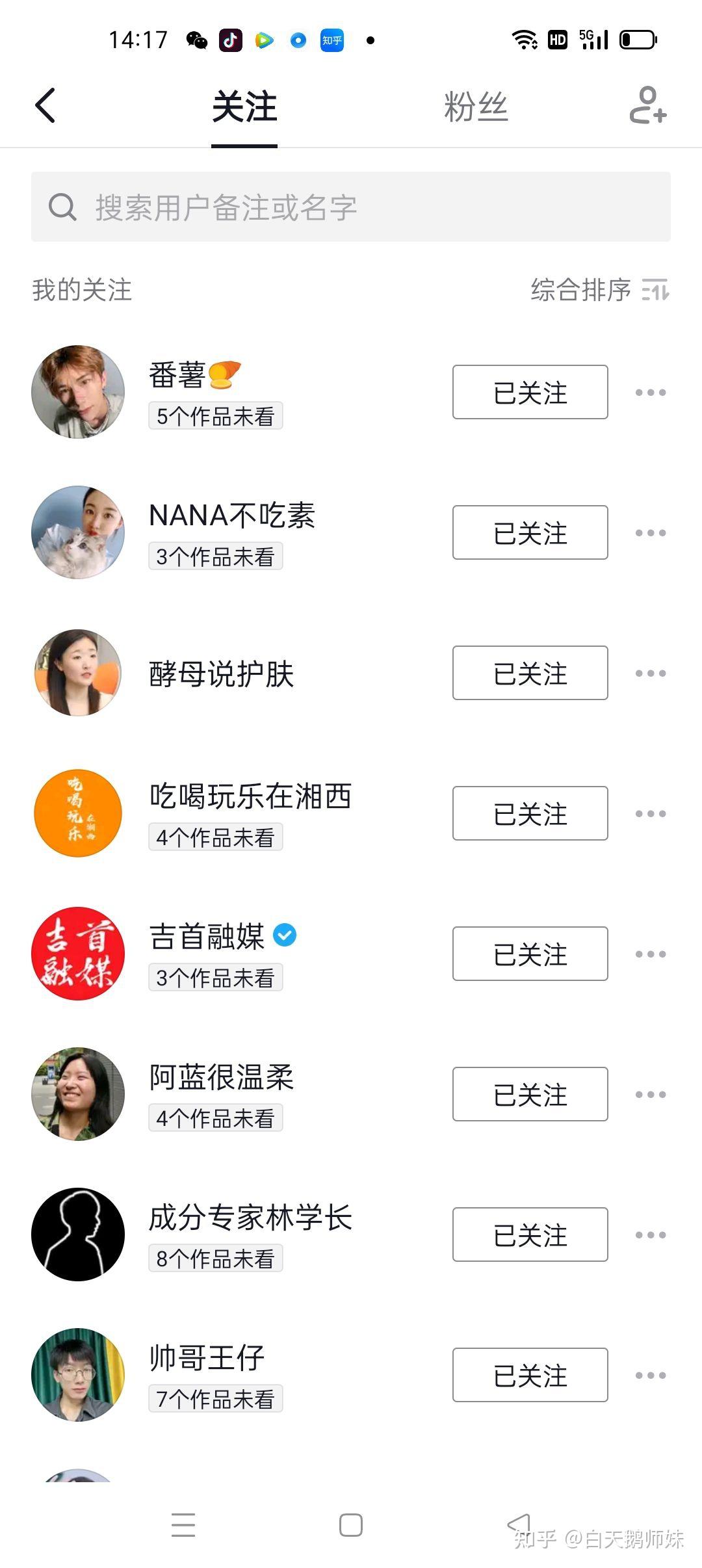Open more options for 番薯

pyautogui.click(x=651, y=393)
